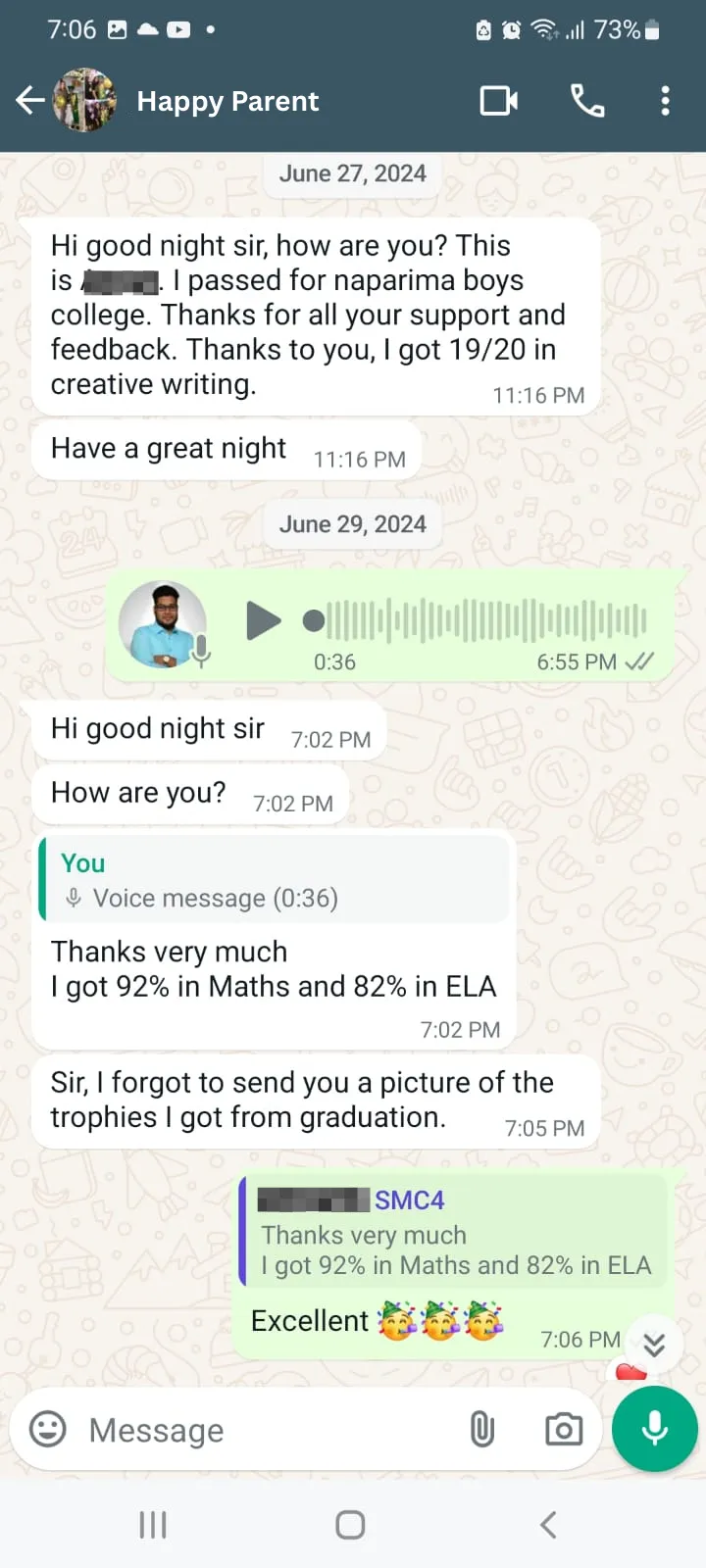Start a video call with Happy Parent

coord(498,100)
